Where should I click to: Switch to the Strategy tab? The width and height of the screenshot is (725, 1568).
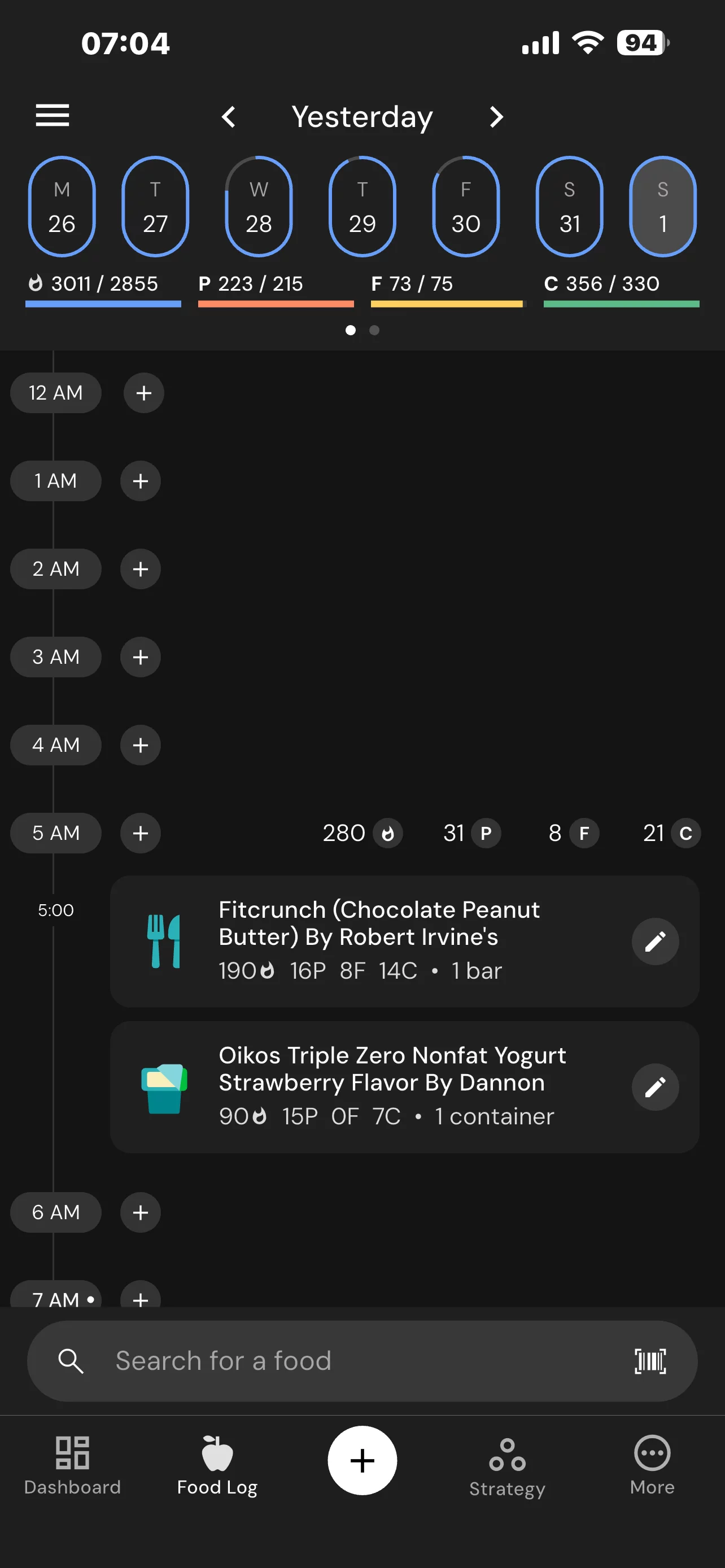[x=507, y=1466]
